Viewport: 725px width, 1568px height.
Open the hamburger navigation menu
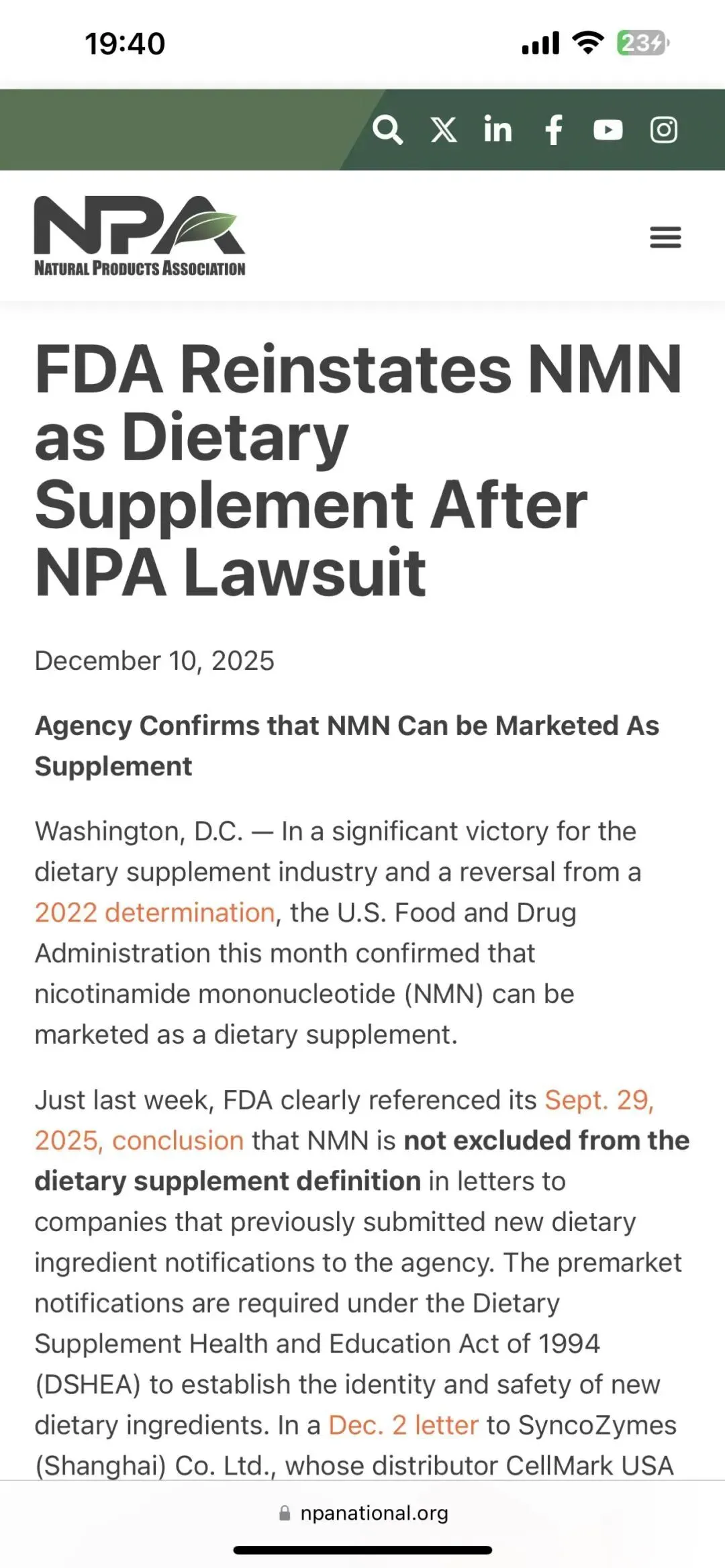pos(665,238)
